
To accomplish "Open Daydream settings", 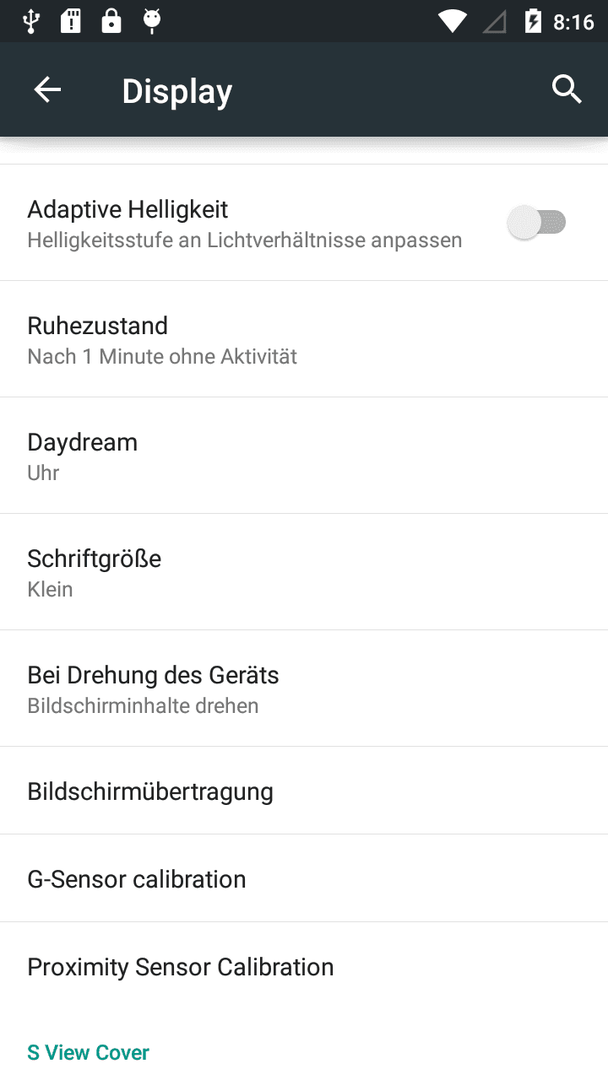I will [x=304, y=455].
